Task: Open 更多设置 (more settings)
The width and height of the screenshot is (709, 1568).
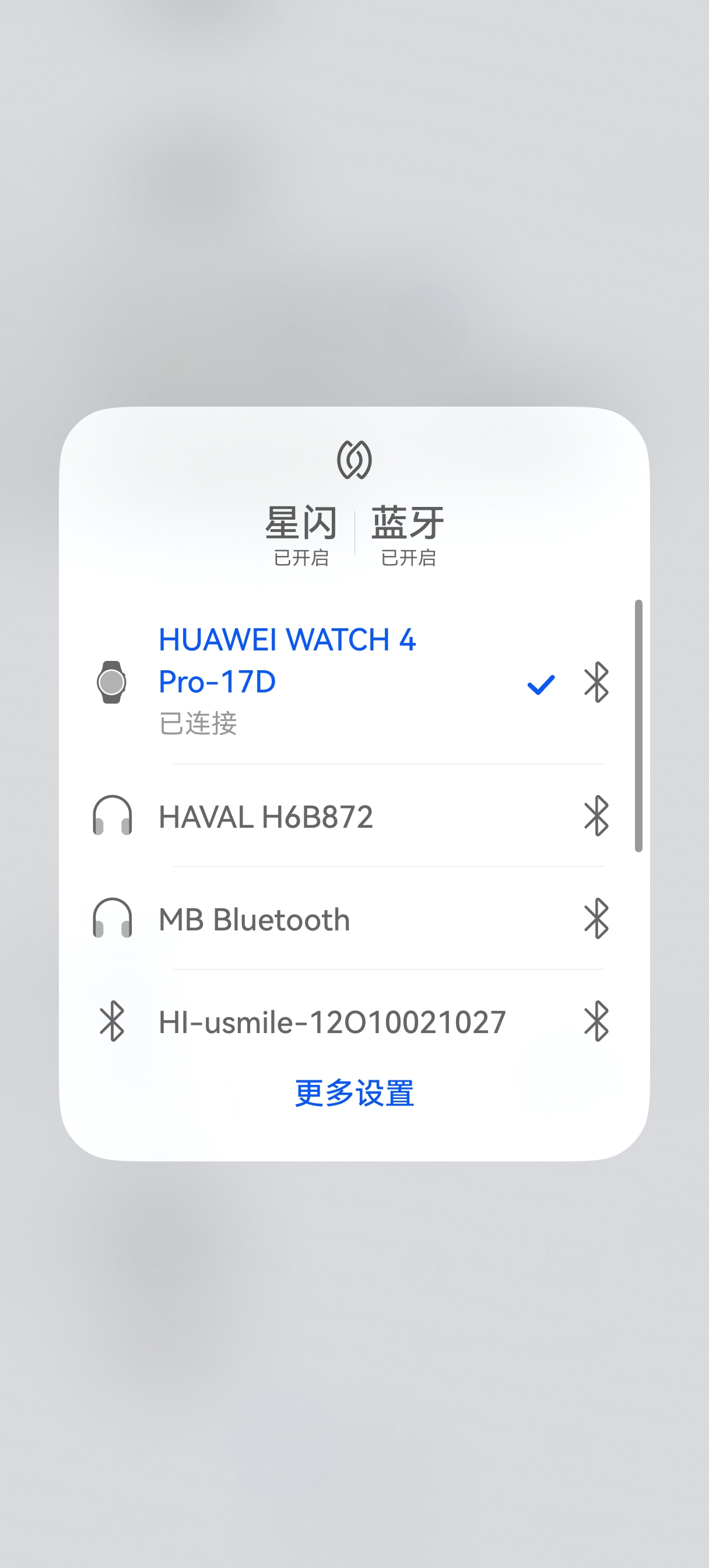Action: tap(354, 1093)
